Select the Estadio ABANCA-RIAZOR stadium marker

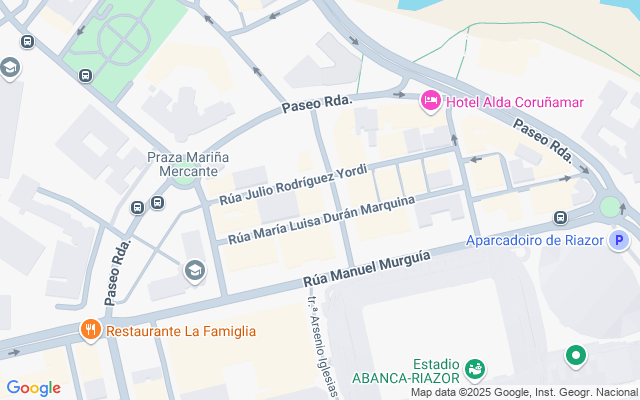pos(474,370)
